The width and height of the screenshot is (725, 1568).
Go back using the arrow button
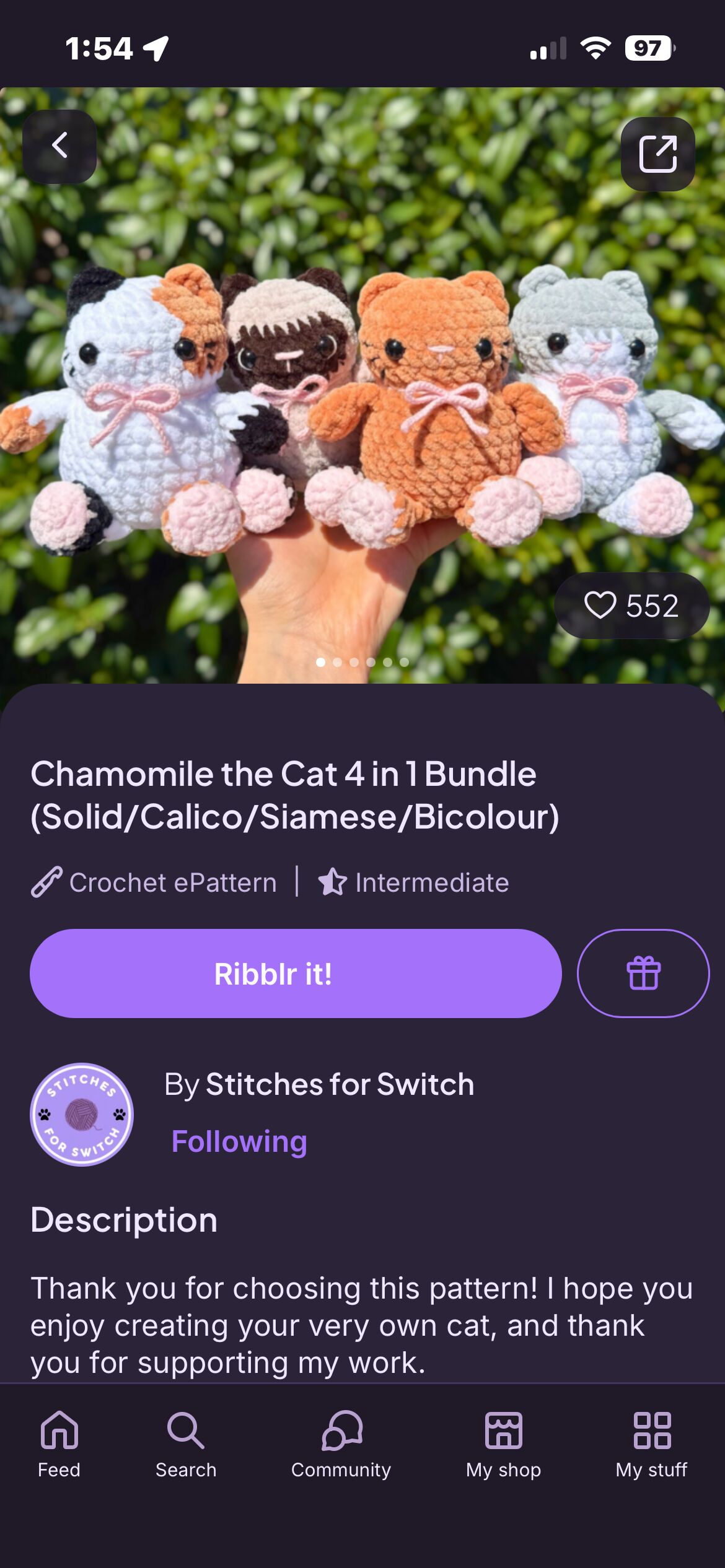59,147
